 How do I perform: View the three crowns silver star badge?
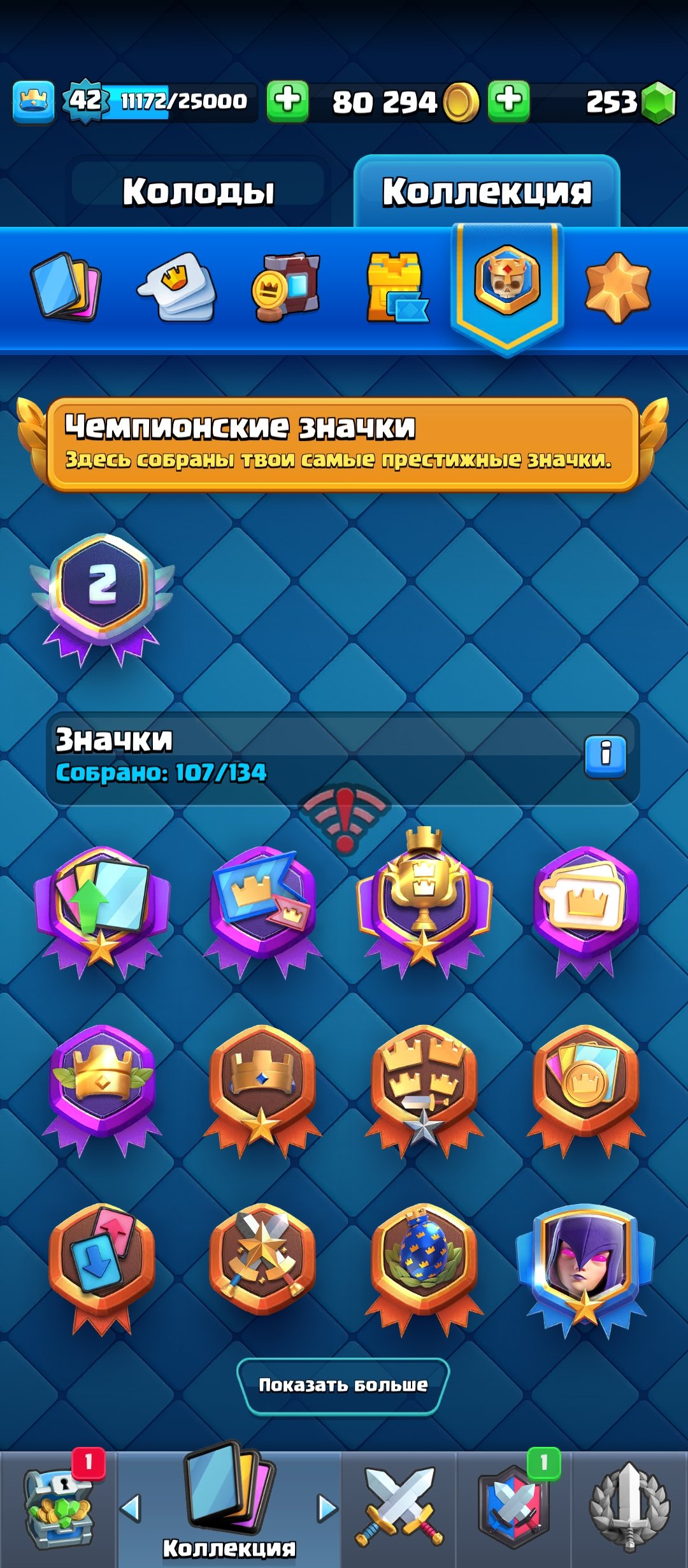[424, 1084]
